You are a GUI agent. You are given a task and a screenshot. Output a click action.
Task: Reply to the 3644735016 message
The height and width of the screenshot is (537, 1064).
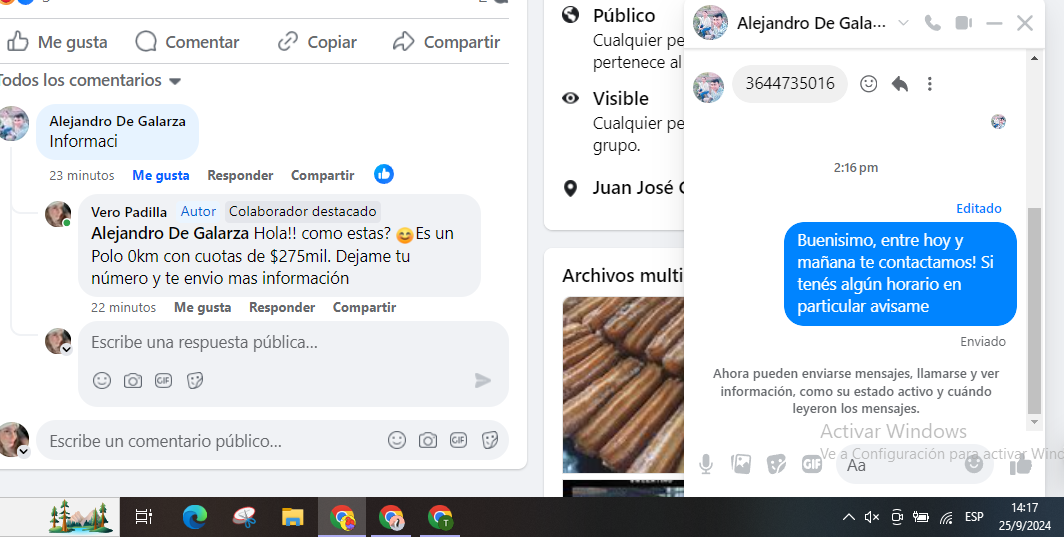point(899,84)
